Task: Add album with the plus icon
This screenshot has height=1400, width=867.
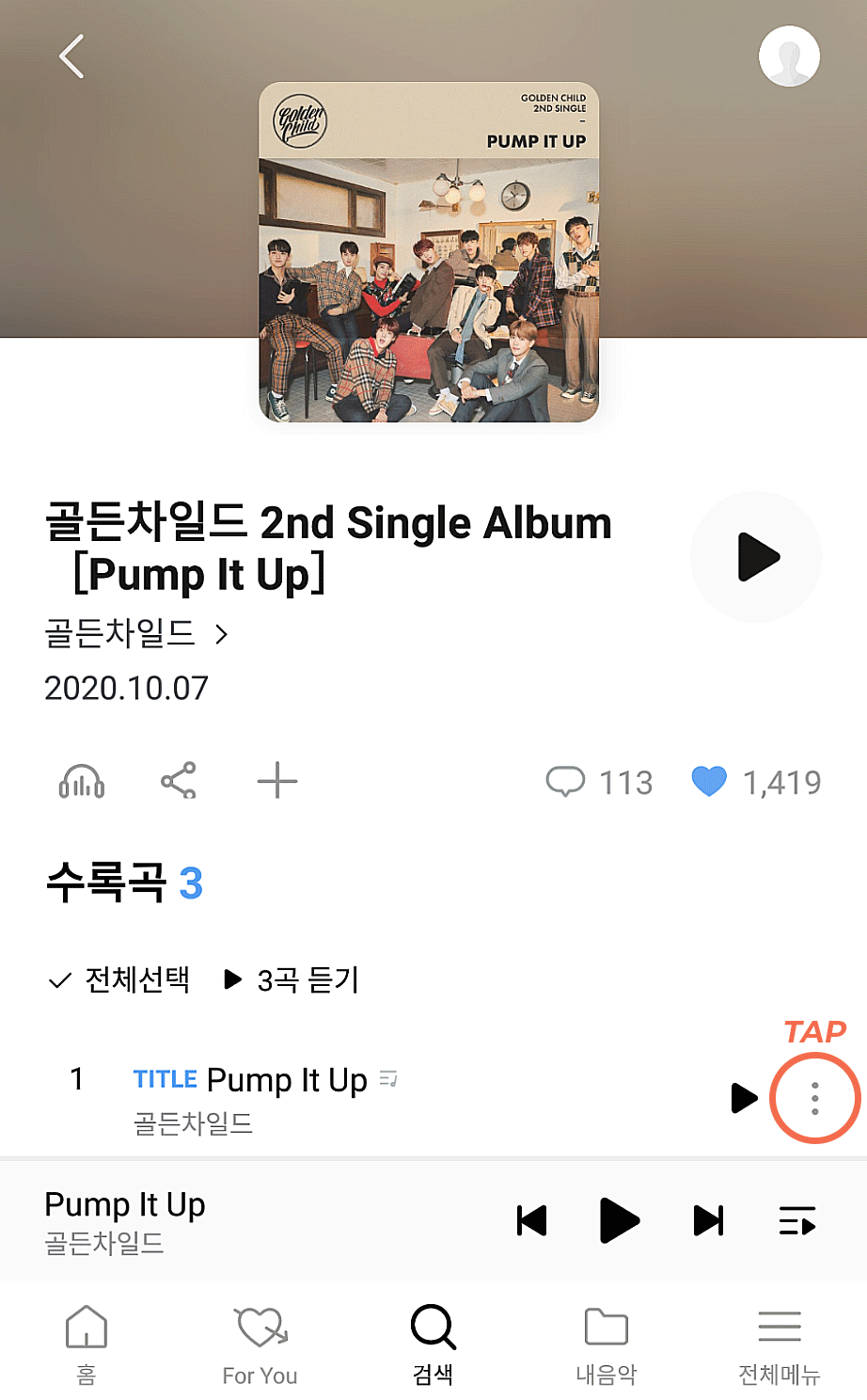Action: click(277, 781)
